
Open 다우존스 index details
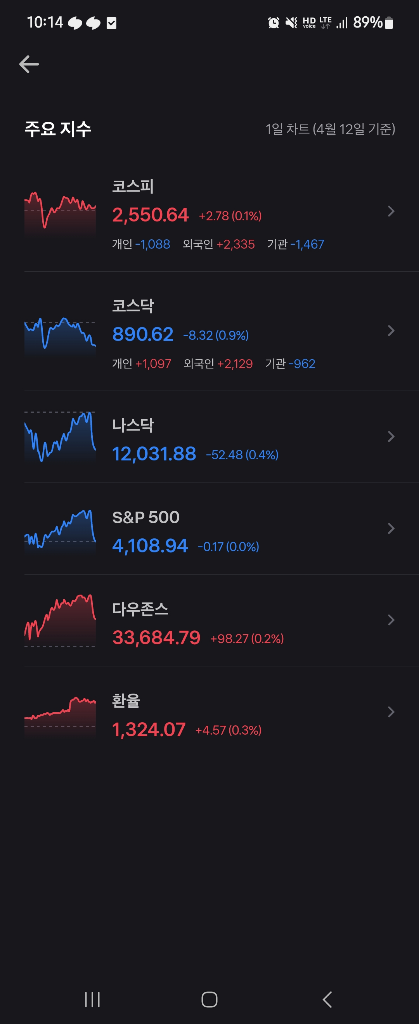tap(210, 621)
